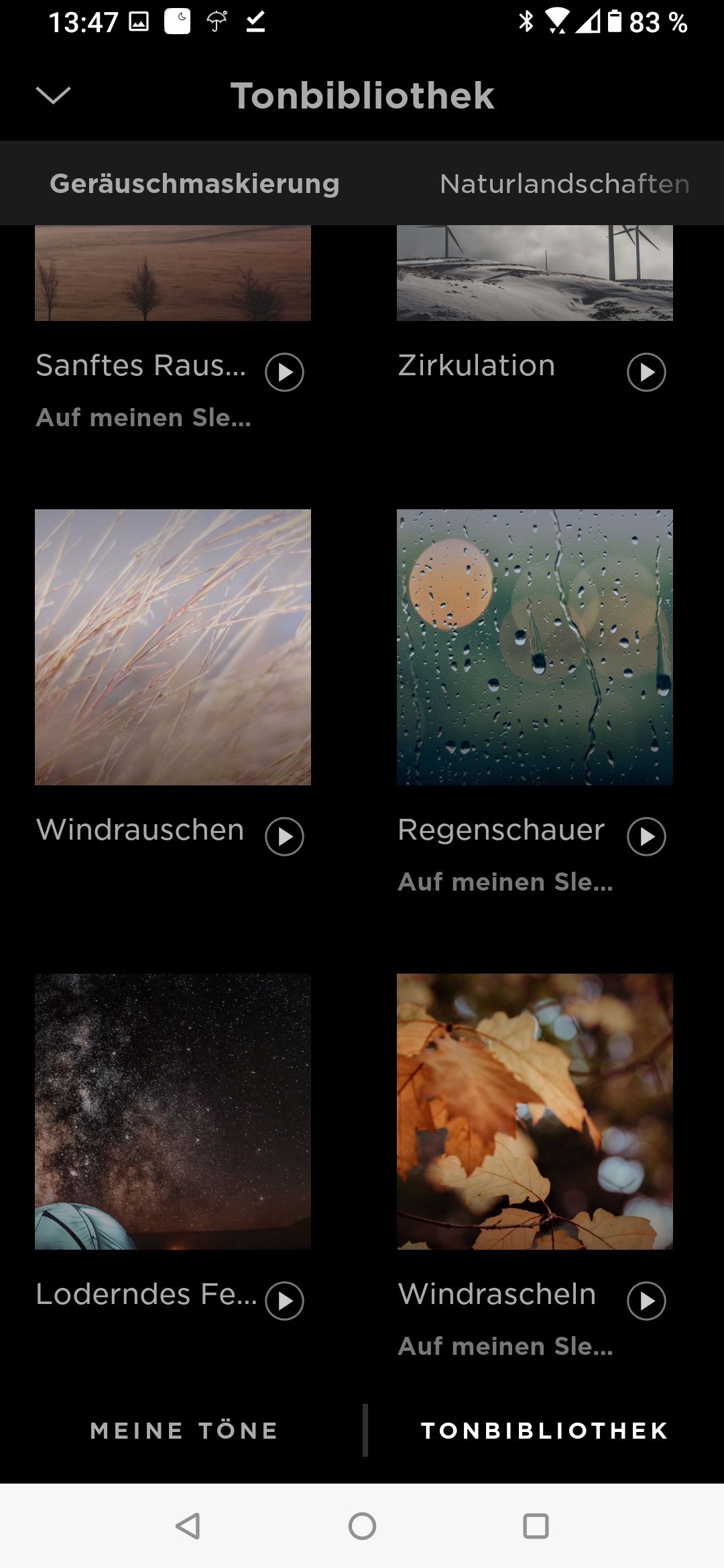Open the Windrascheln autumn leaves tile

pos(535,1112)
